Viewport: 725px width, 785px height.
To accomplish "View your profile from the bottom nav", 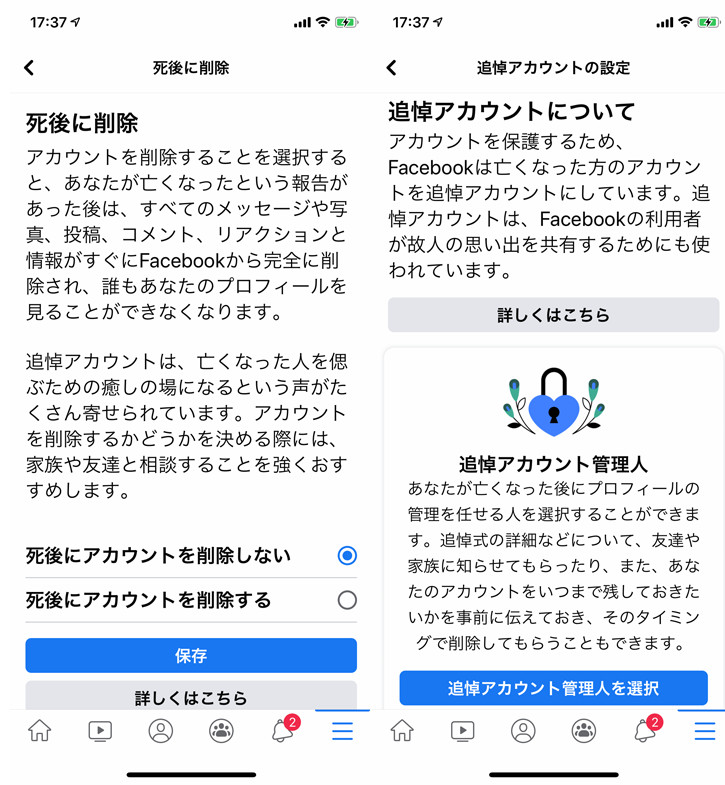I will (x=160, y=731).
